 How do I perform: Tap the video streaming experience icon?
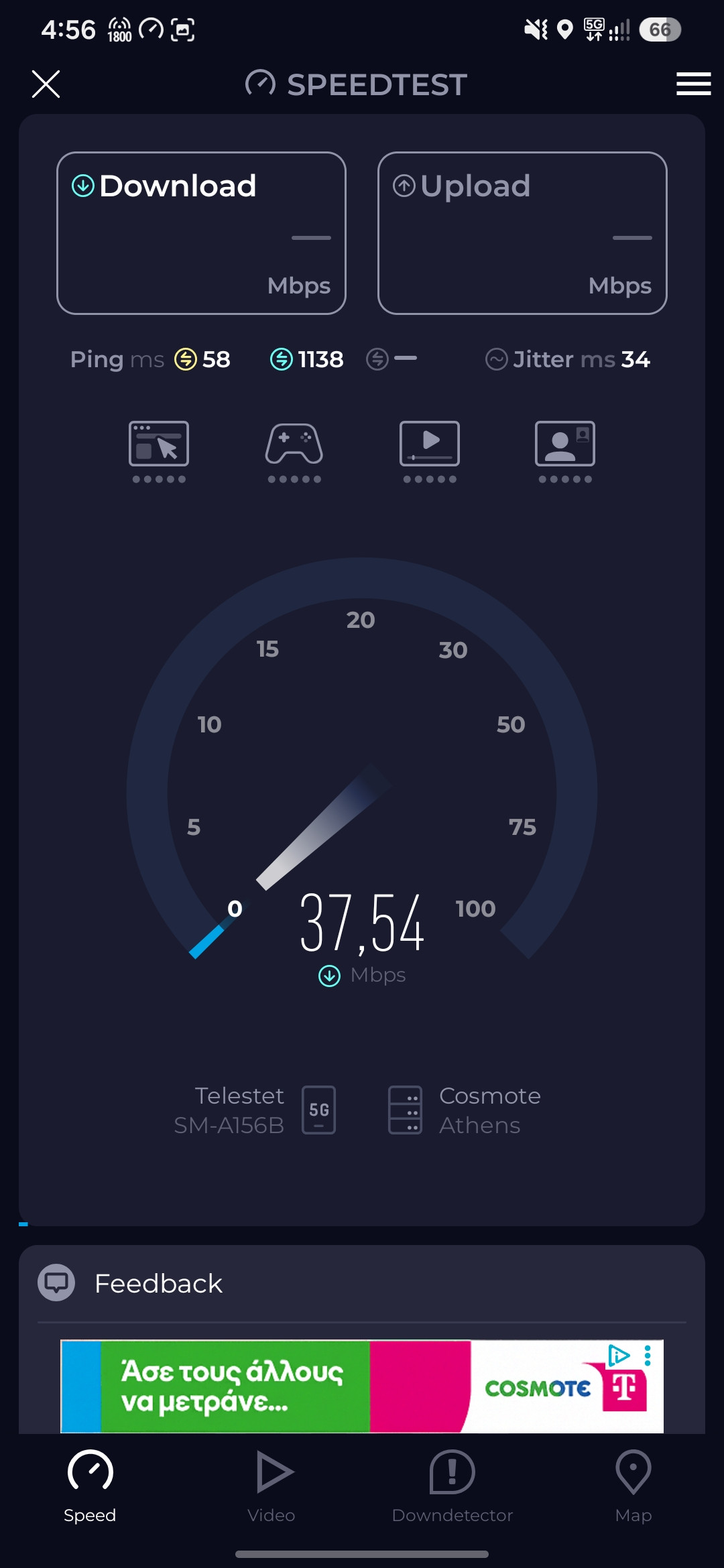pyautogui.click(x=430, y=451)
